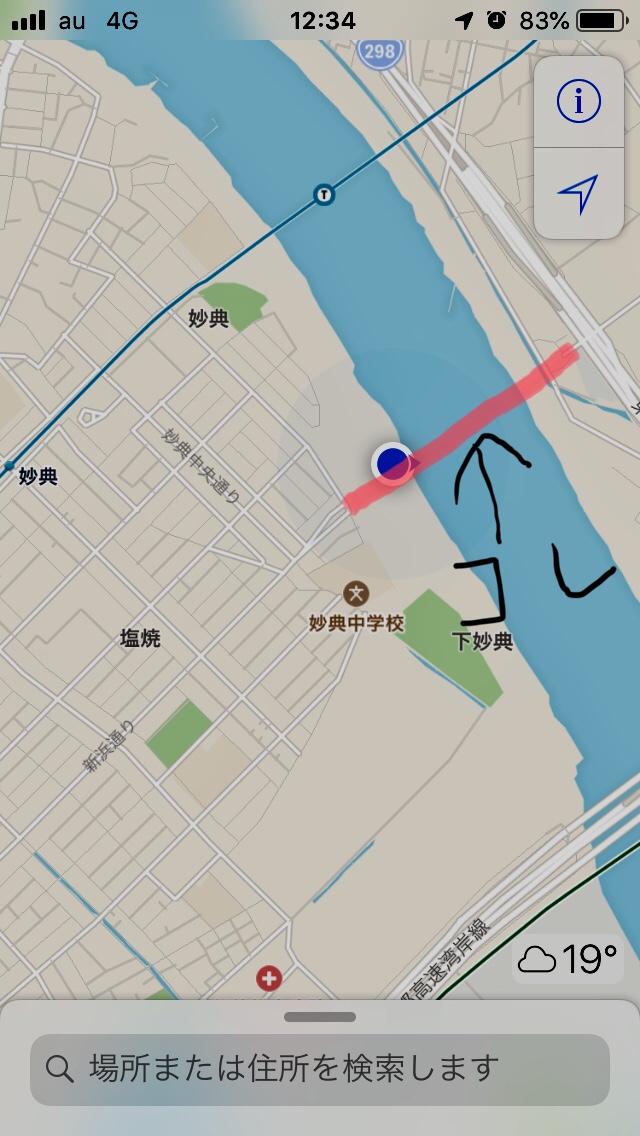Open the map info settings button

click(x=578, y=102)
